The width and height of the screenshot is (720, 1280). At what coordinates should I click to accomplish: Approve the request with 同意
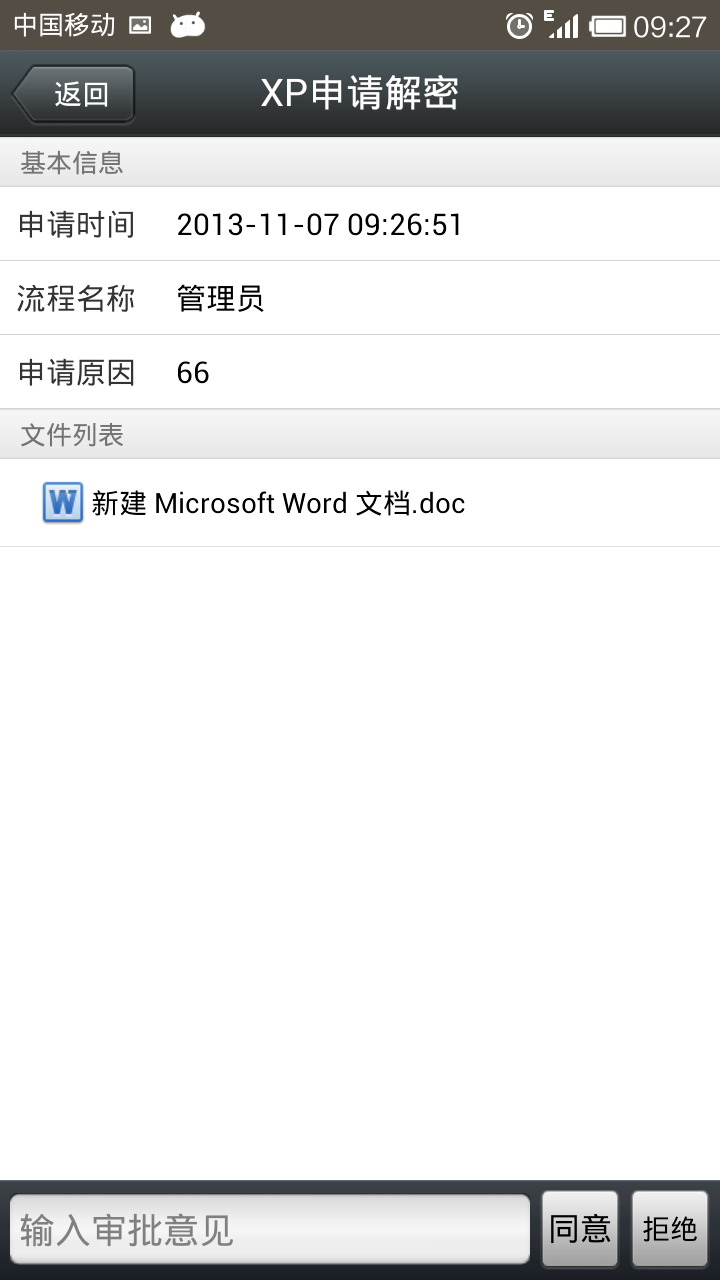(x=580, y=1229)
